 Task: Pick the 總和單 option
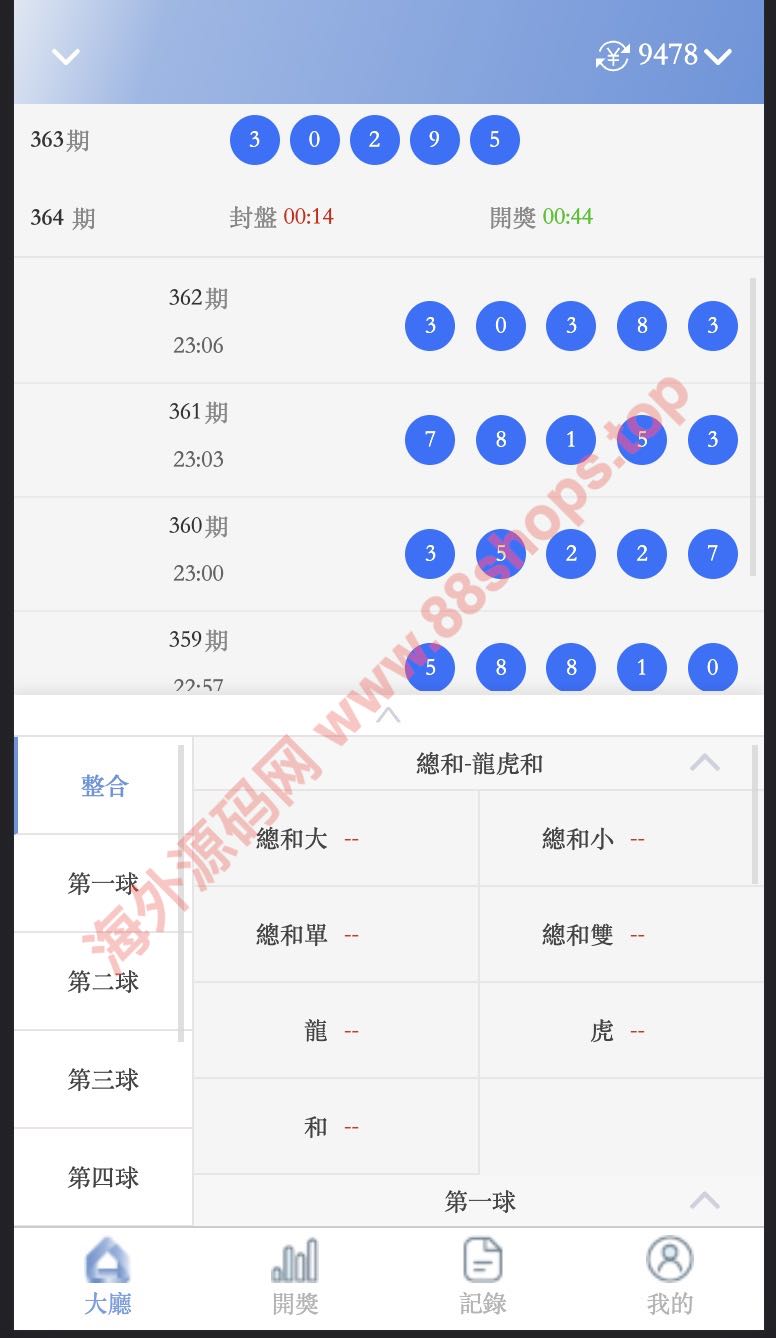[x=336, y=935]
